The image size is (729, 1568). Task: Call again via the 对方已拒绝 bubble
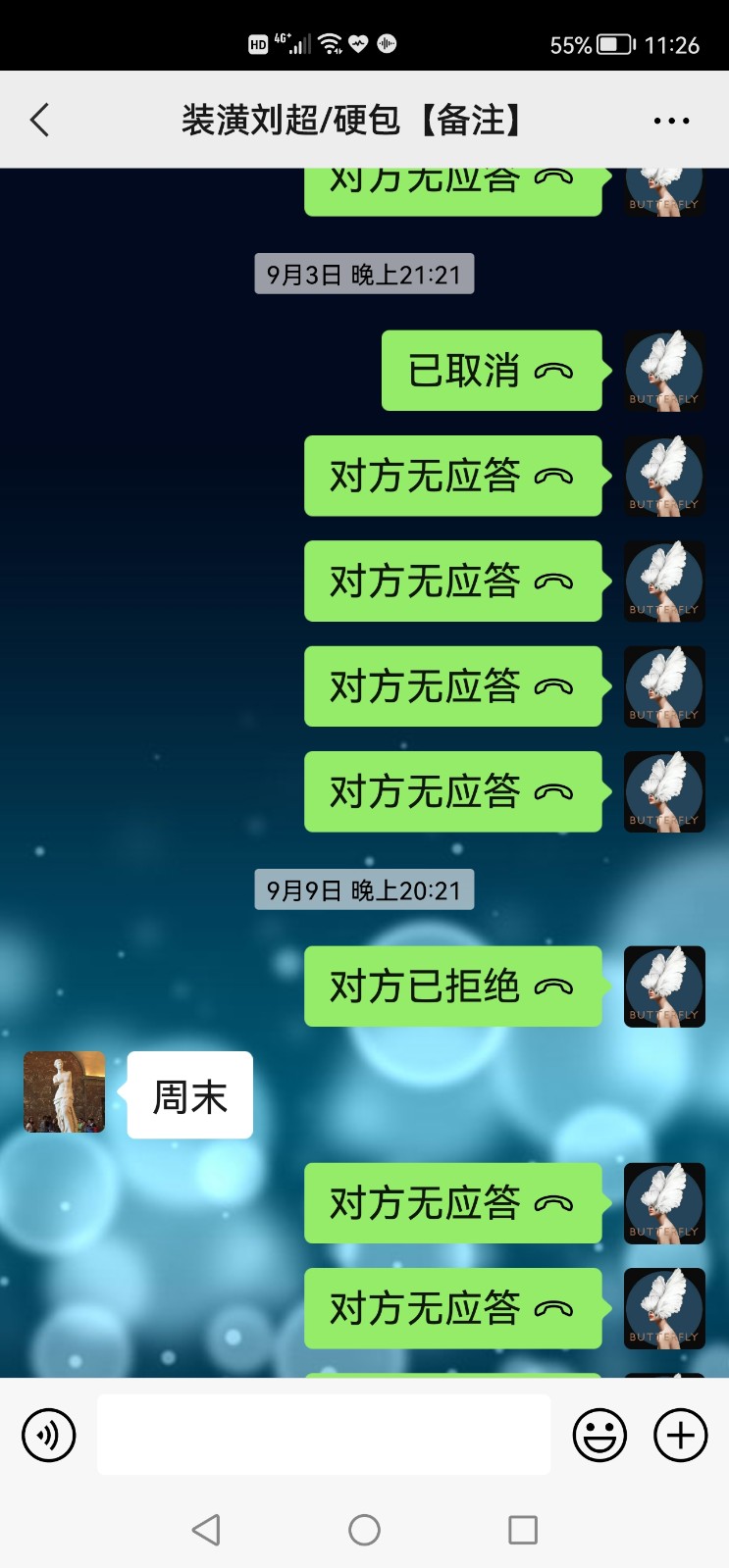(452, 986)
